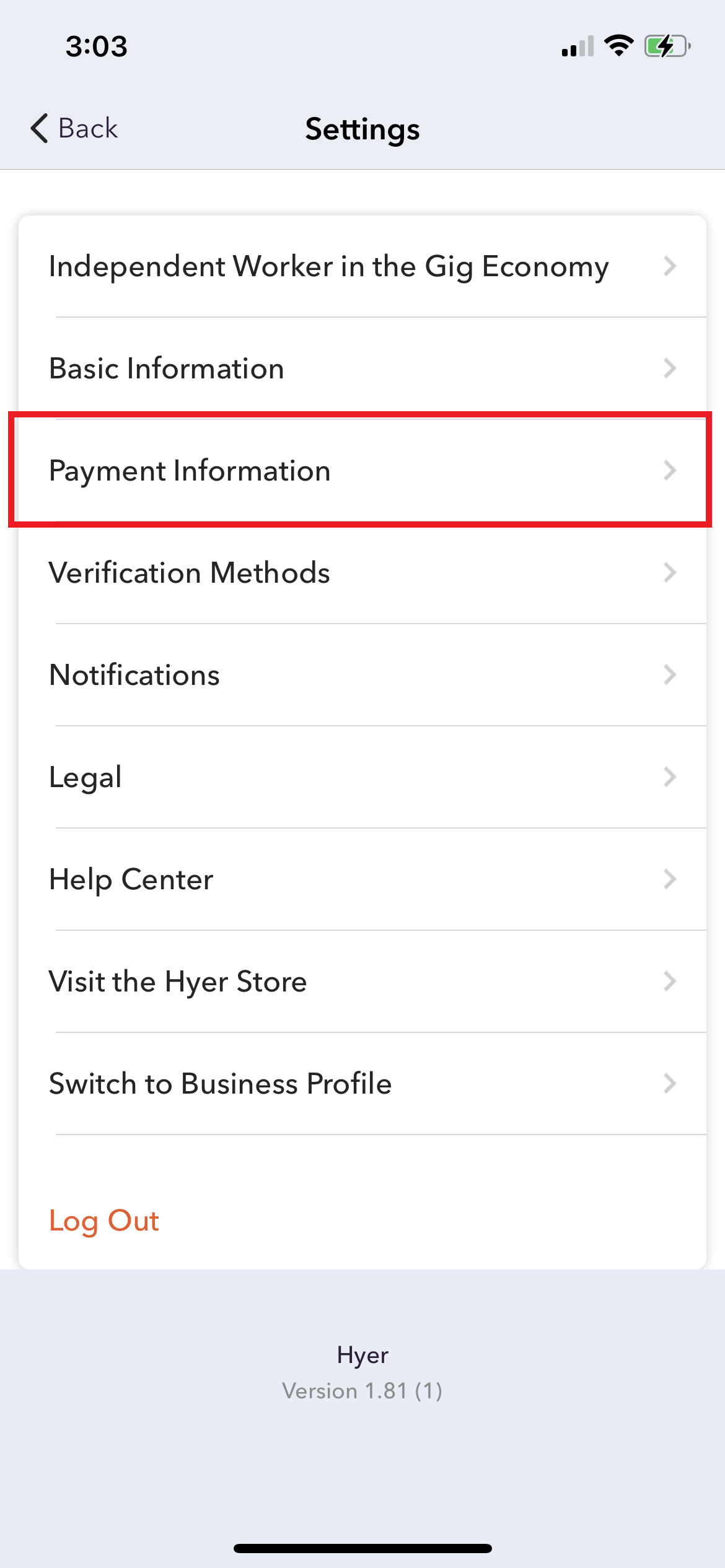Log out of the account
The height and width of the screenshot is (1568, 725).
(104, 1221)
